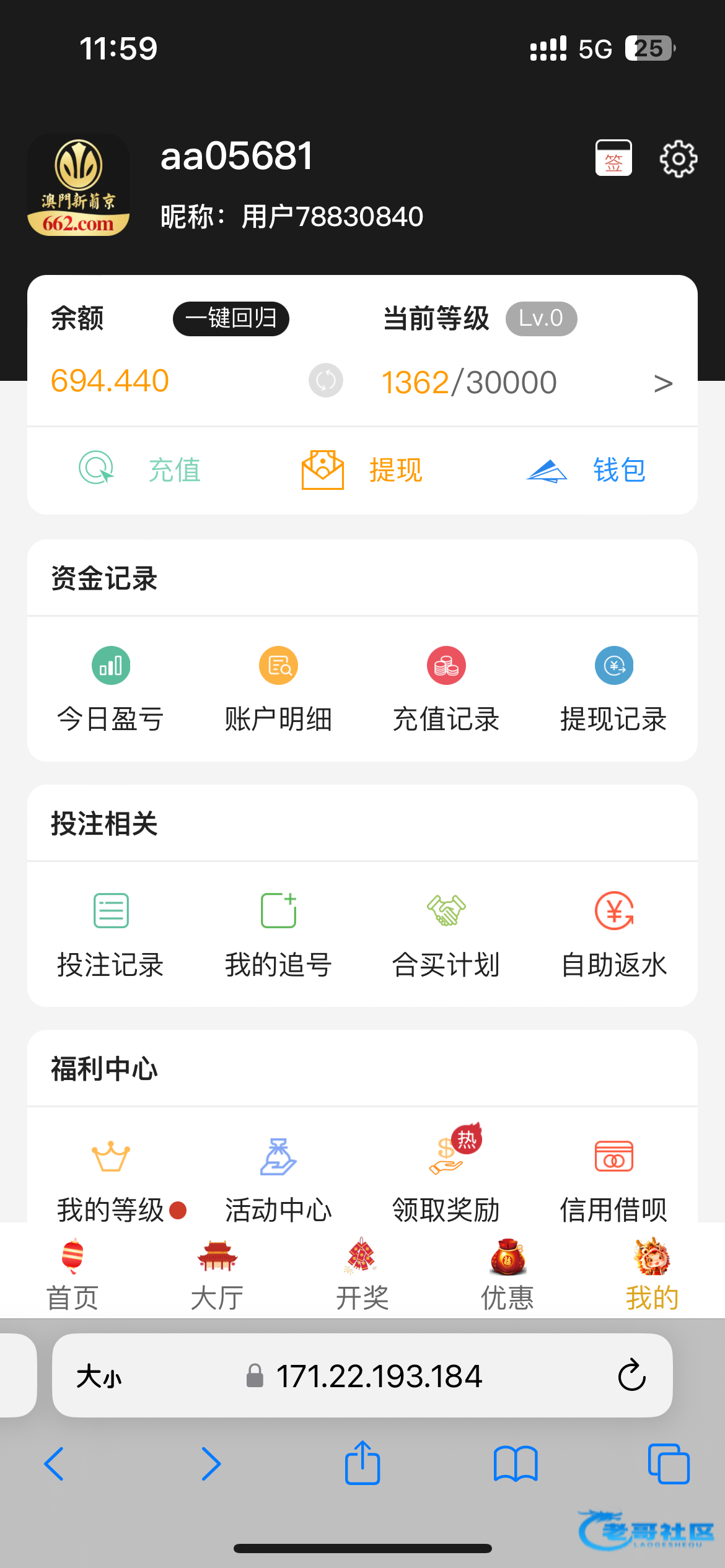View 今日盈亏 today's profit and loss
The height and width of the screenshot is (1568, 725).
(111, 689)
